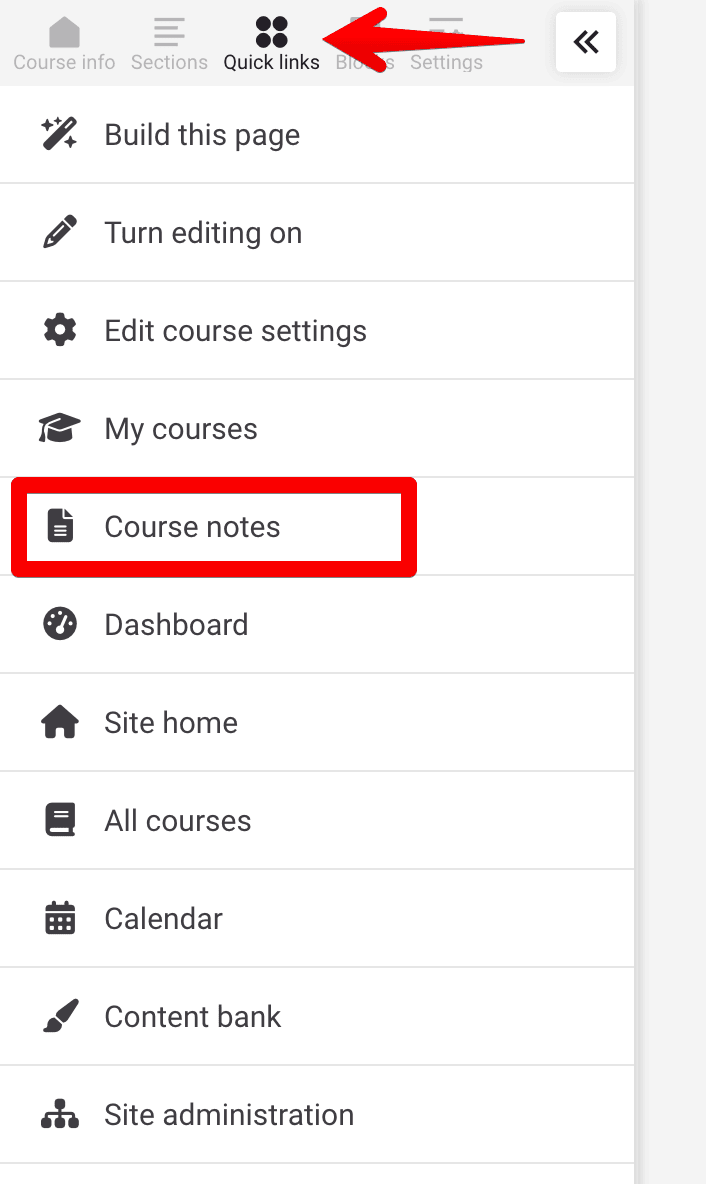
Task: Switch to the Sections tab
Action: coord(169,44)
